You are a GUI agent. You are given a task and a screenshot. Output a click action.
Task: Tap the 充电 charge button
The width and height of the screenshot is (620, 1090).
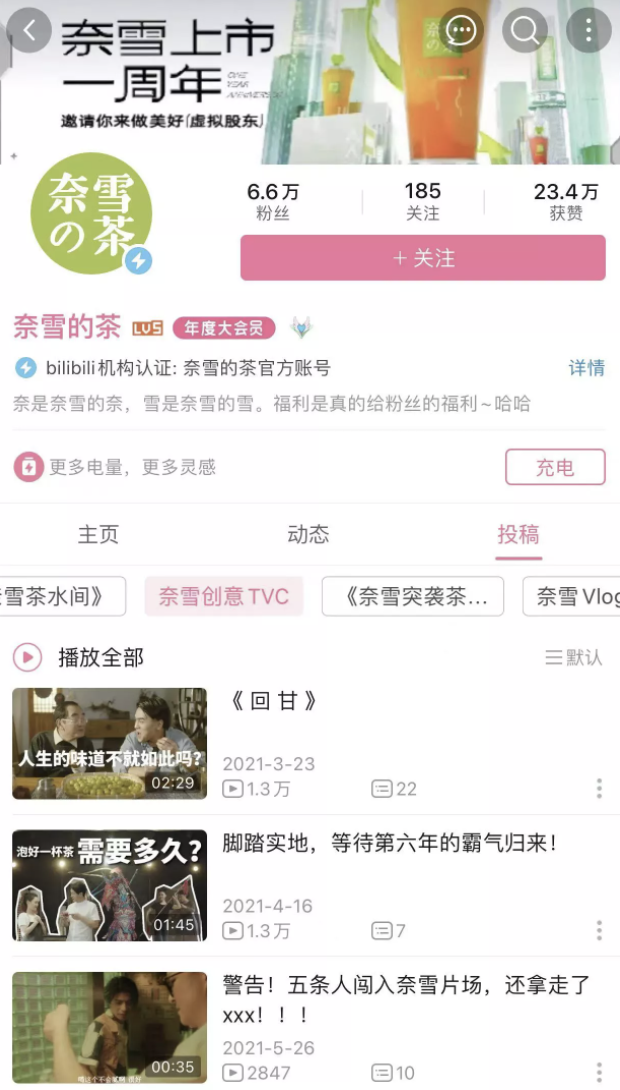pos(555,467)
